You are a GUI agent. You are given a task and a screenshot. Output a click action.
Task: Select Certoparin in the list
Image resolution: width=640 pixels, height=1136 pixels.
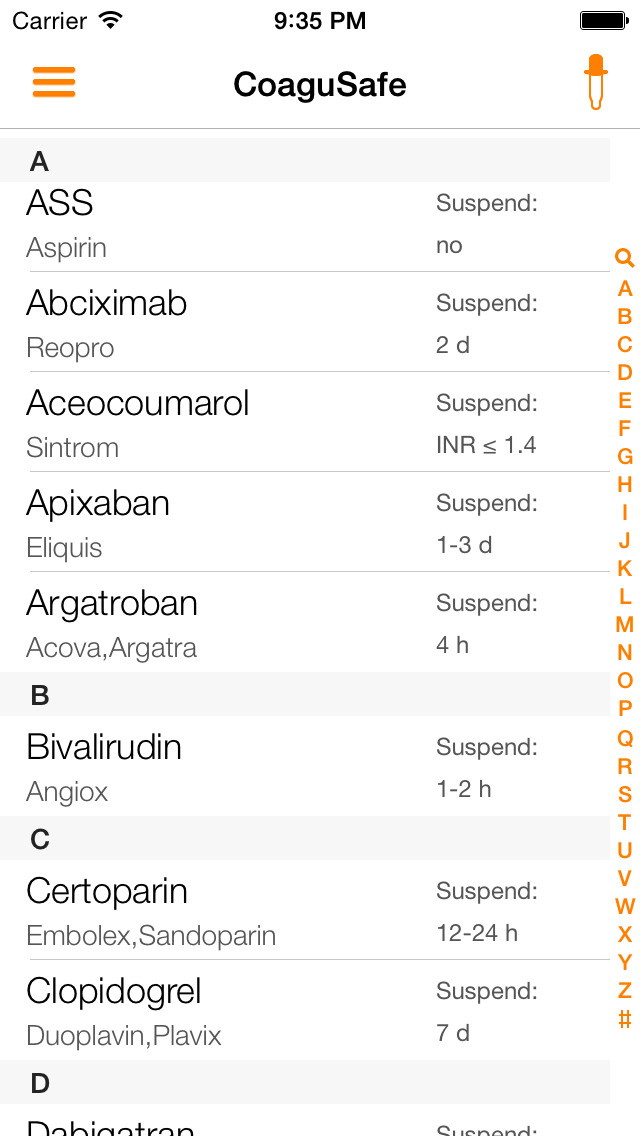pyautogui.click(x=304, y=910)
